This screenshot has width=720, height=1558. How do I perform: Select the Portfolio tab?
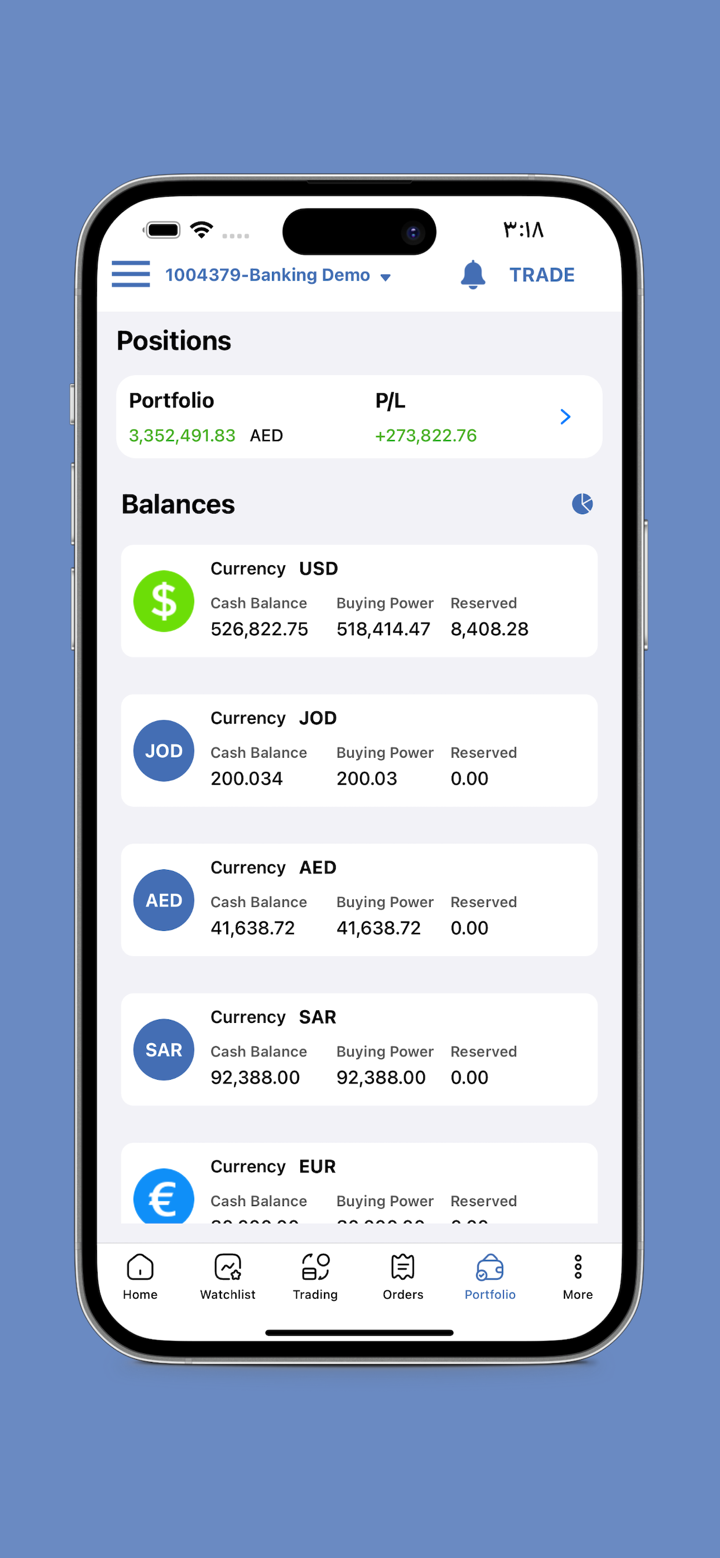click(x=490, y=1277)
